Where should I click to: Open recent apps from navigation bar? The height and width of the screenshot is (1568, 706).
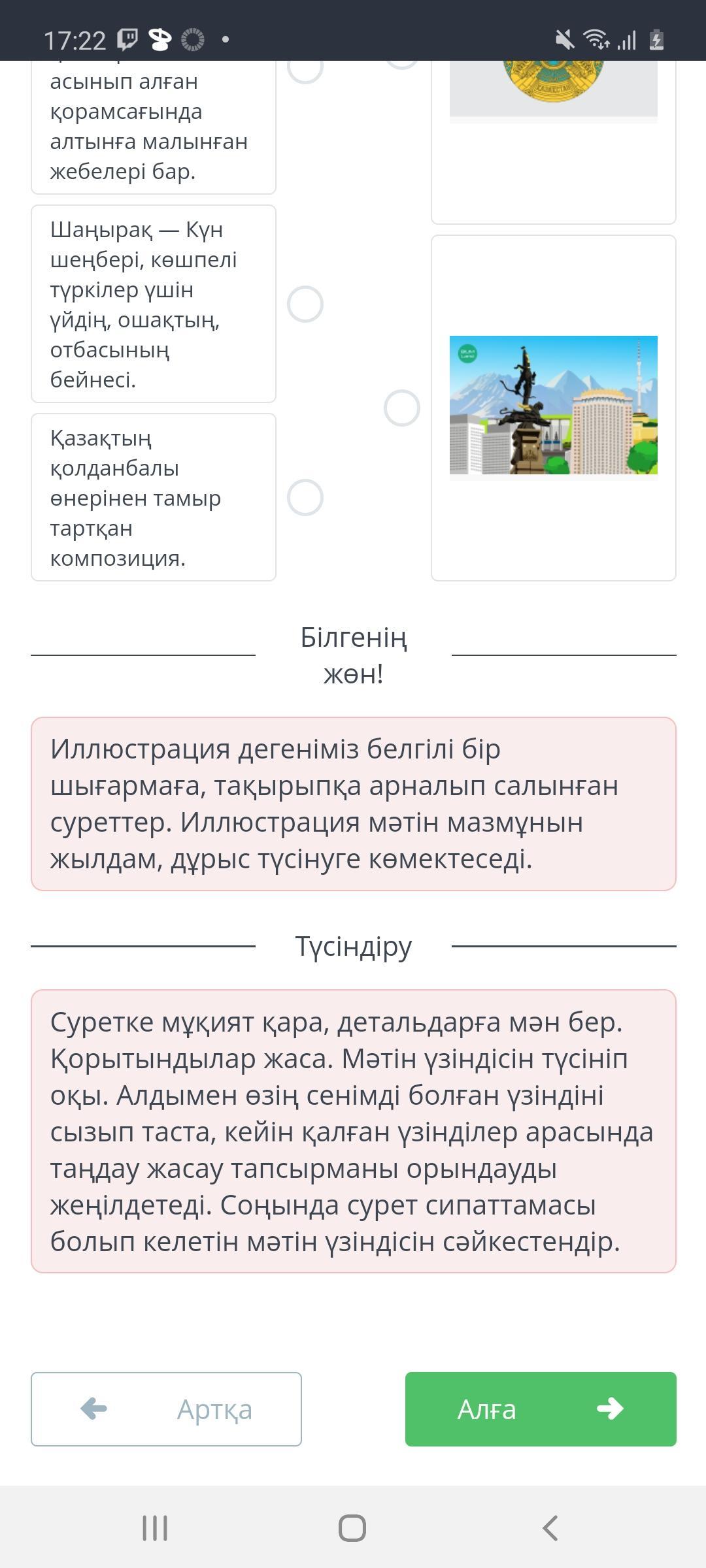click(155, 1528)
